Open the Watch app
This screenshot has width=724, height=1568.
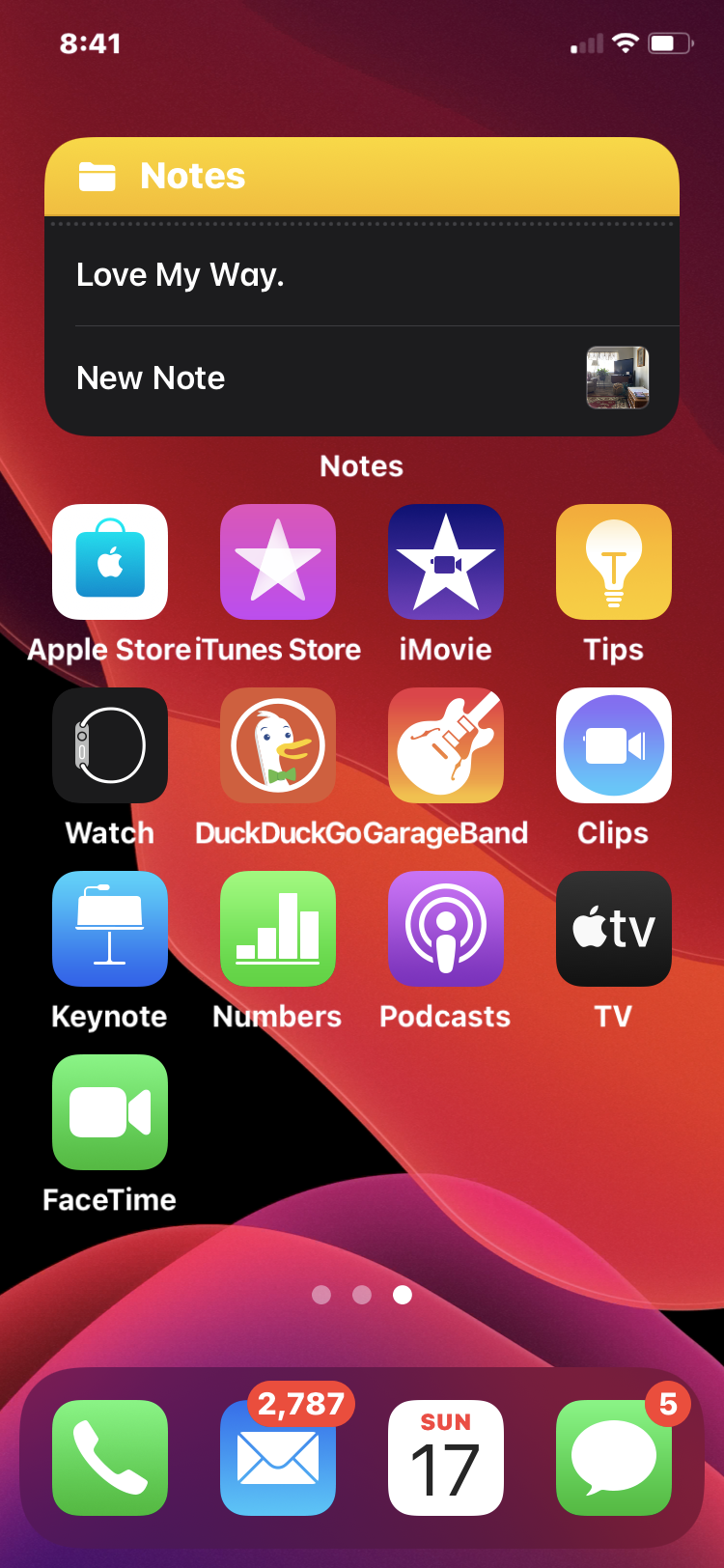tap(110, 745)
